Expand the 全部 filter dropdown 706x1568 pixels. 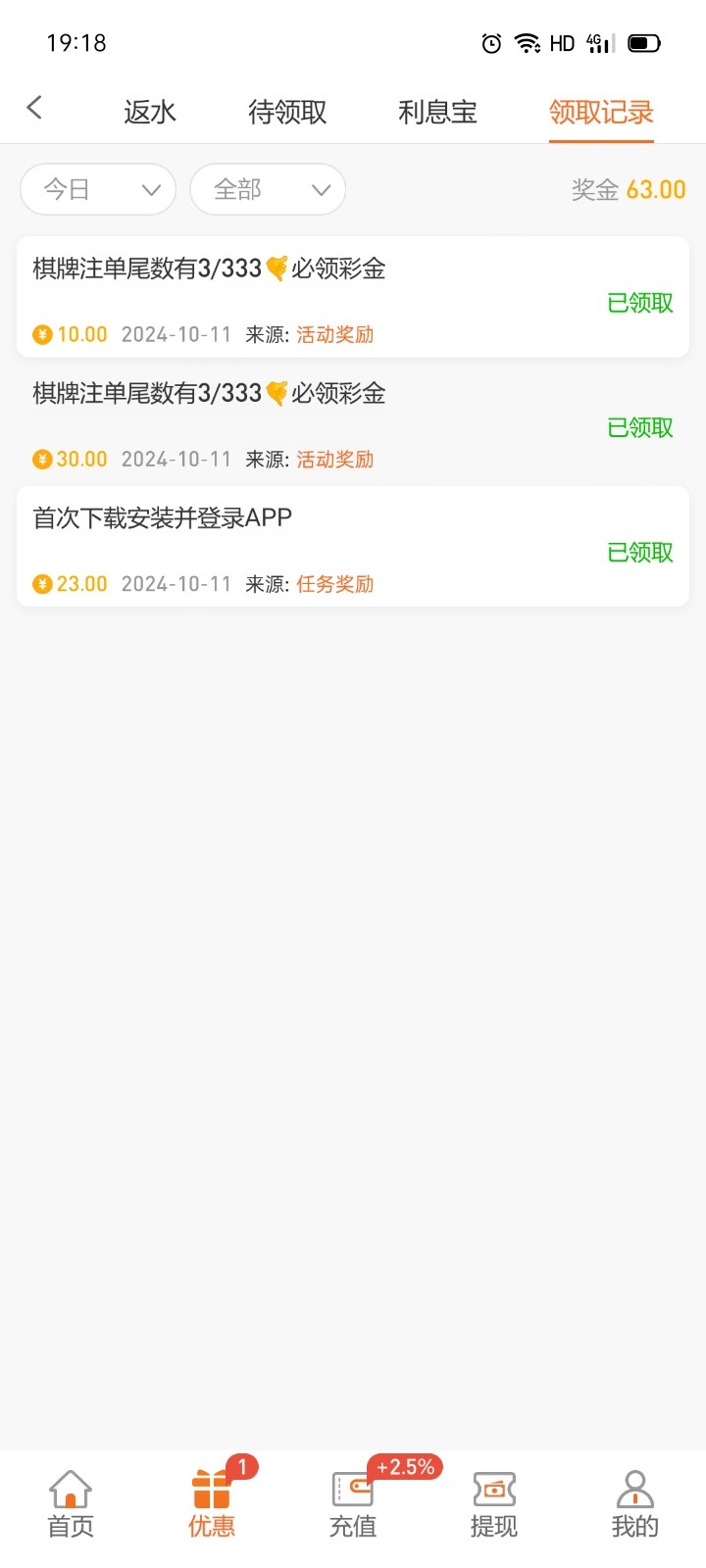click(x=268, y=189)
